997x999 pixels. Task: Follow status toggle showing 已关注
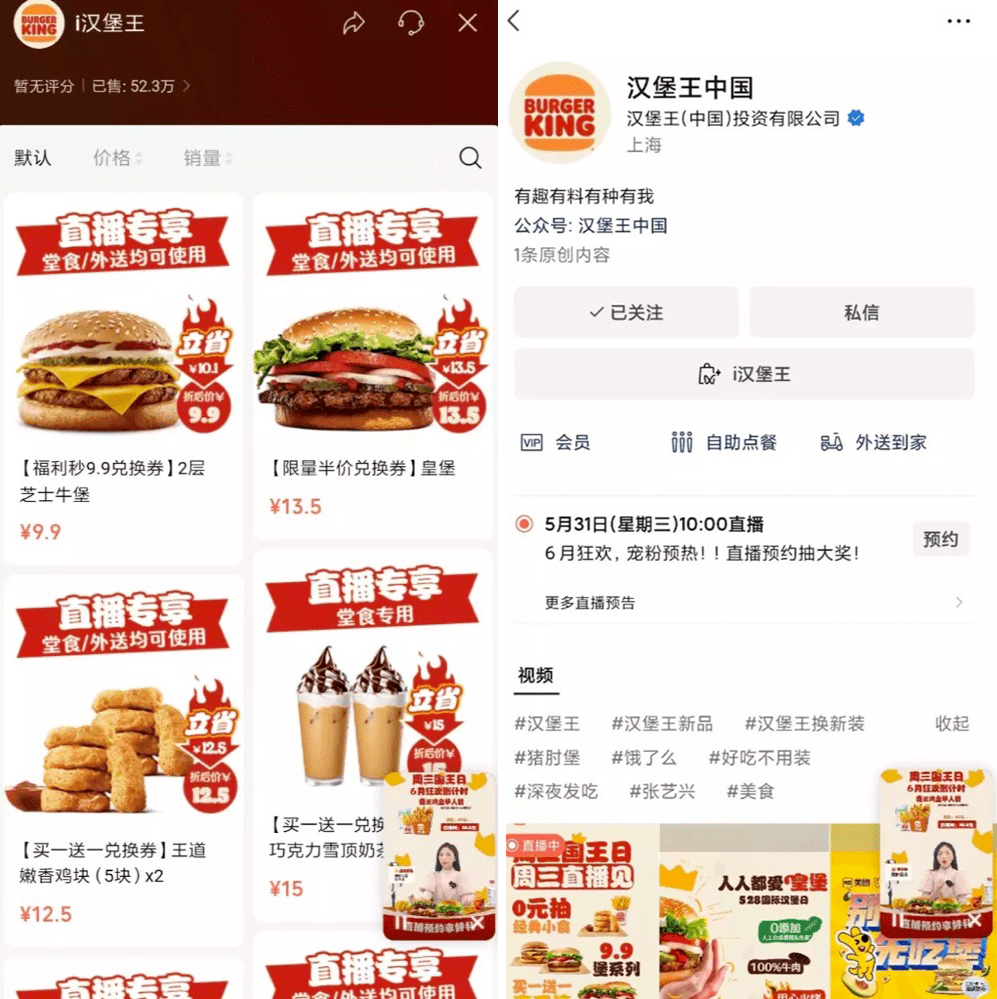[625, 312]
